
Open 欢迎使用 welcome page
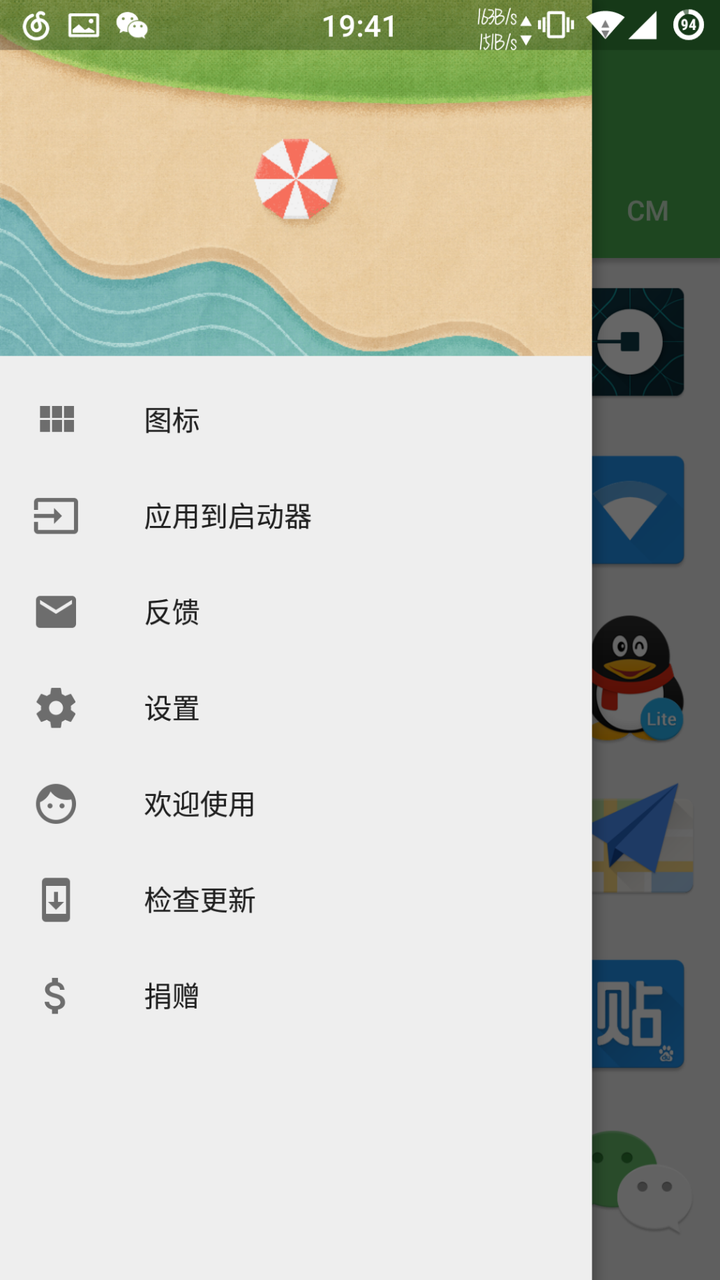click(199, 804)
